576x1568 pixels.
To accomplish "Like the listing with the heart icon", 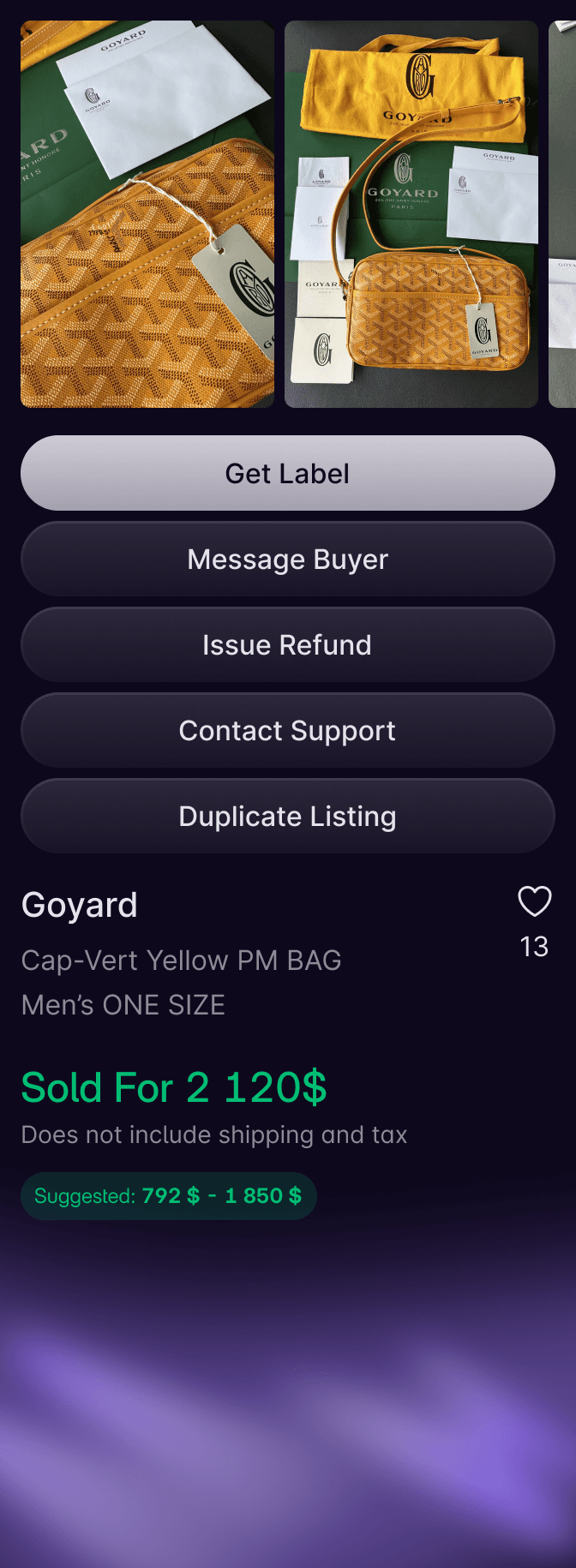I will point(534,901).
